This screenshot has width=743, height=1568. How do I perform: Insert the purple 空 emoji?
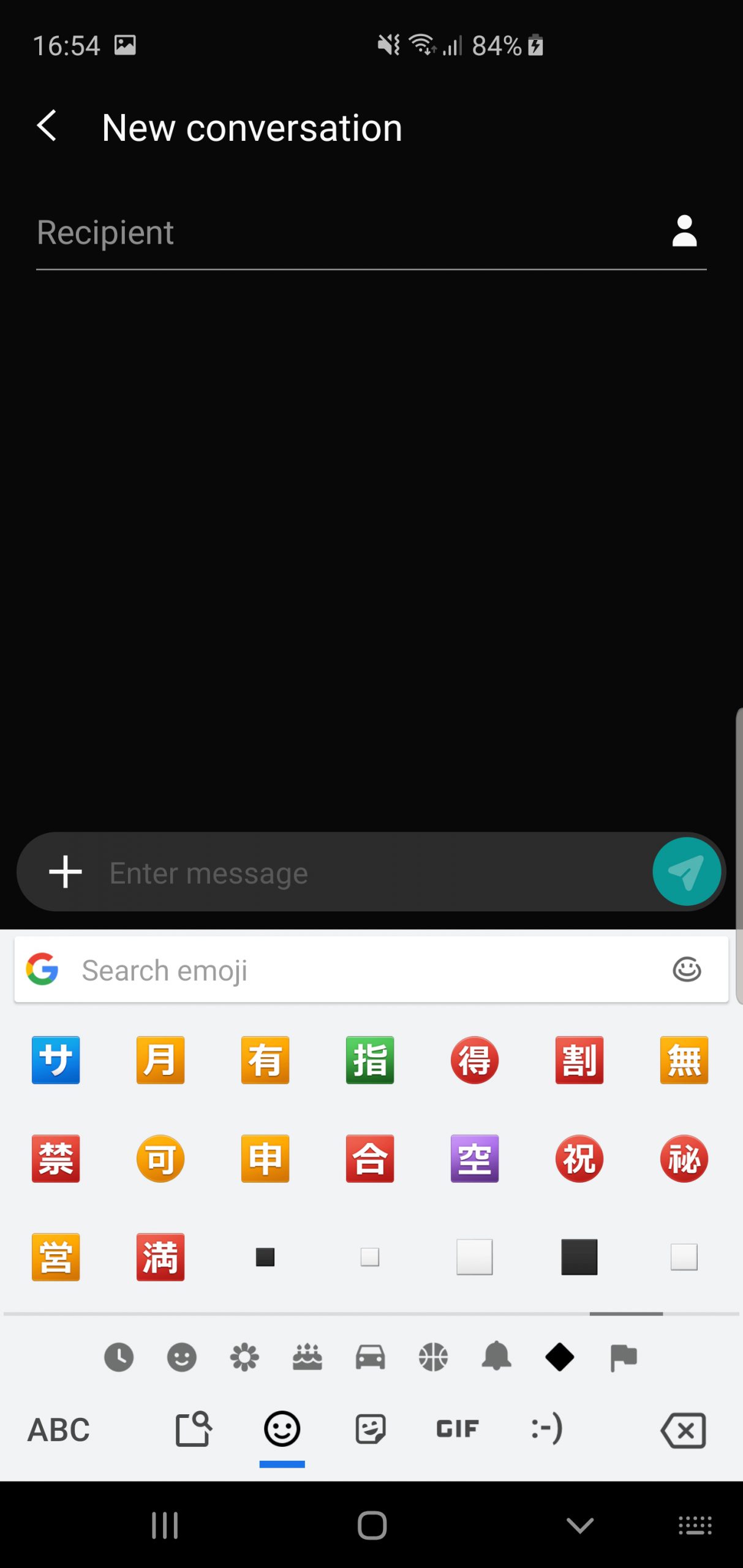coord(475,1159)
